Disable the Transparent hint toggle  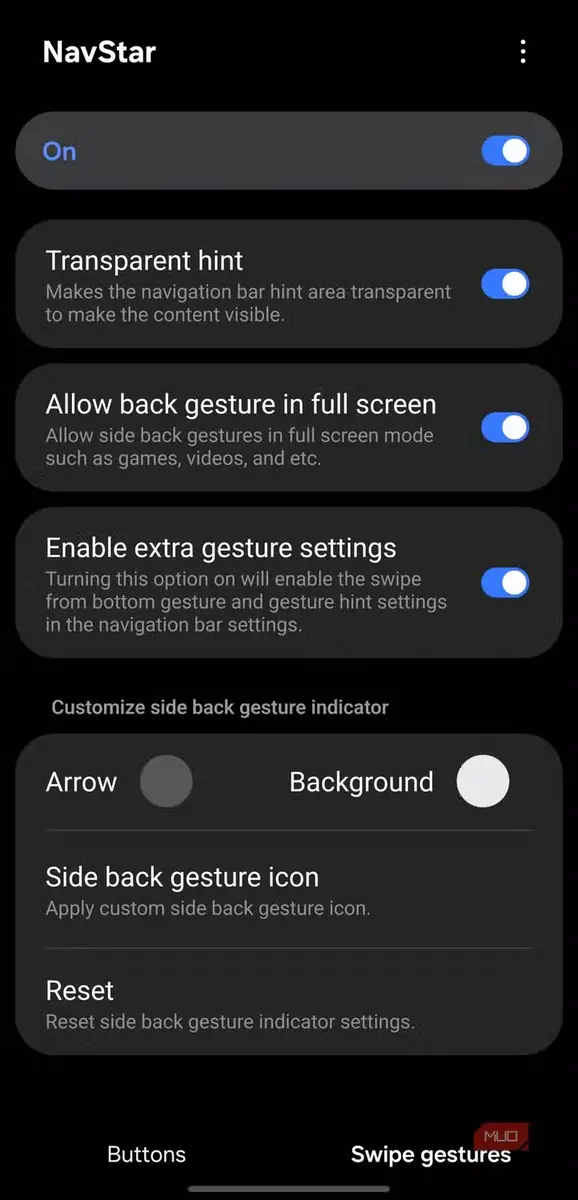[505, 284]
